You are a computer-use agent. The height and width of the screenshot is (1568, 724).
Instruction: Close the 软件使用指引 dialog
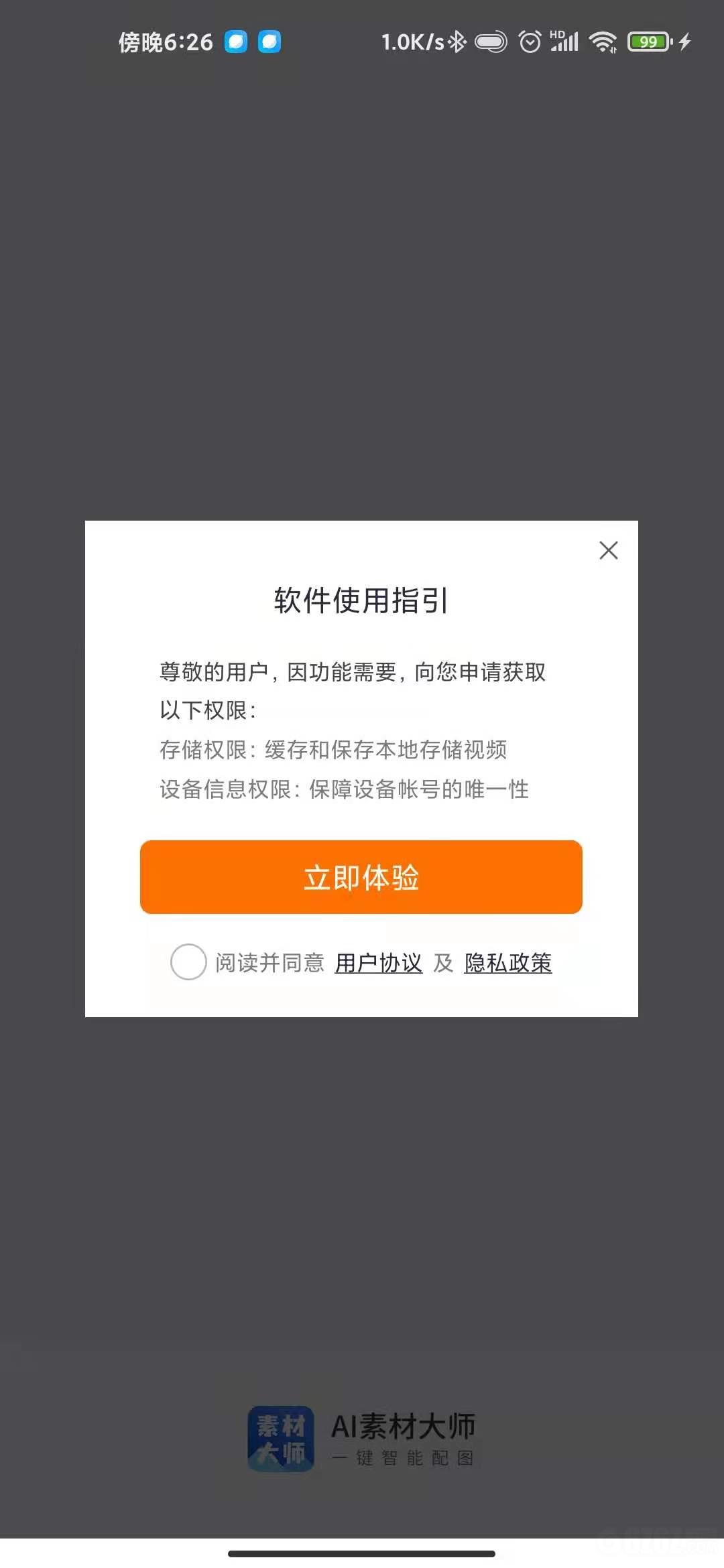coord(608,550)
